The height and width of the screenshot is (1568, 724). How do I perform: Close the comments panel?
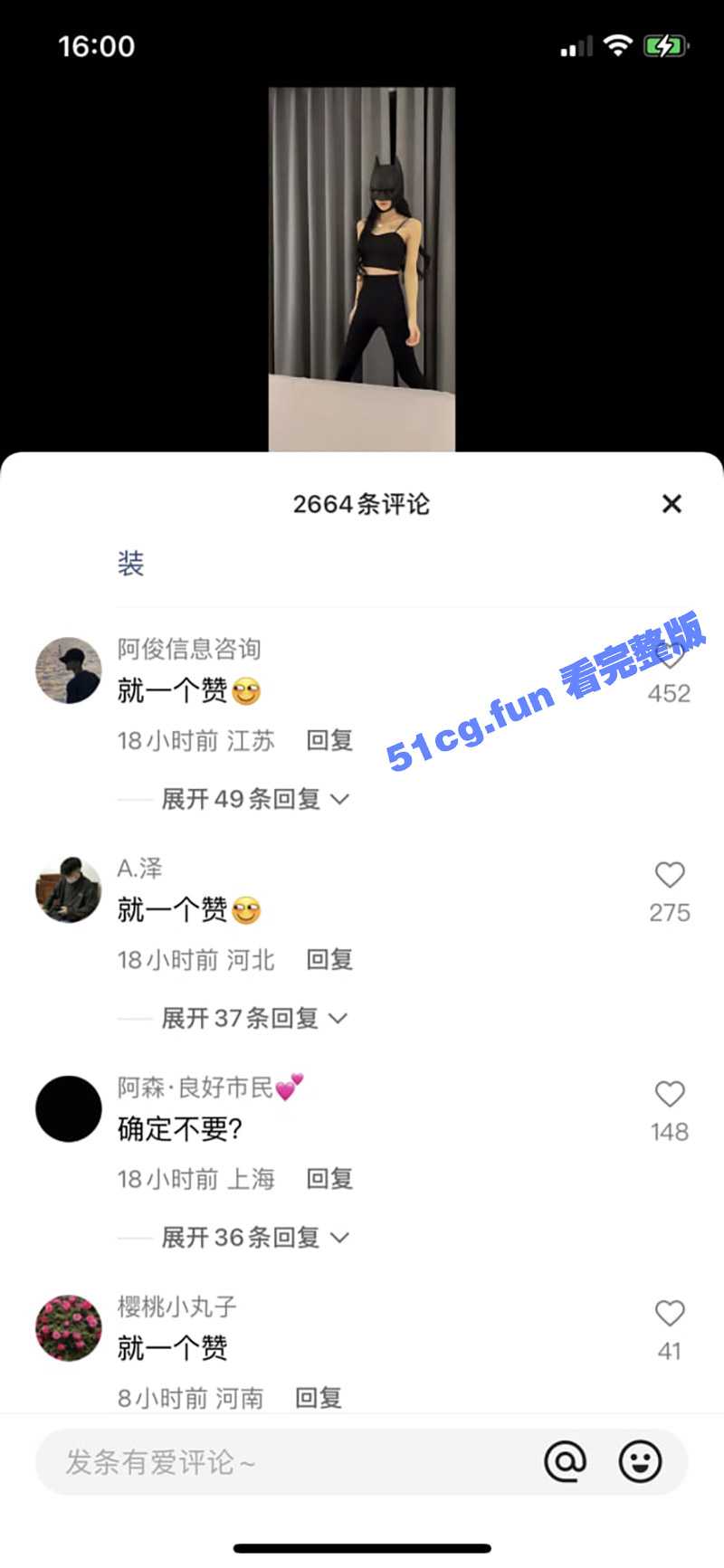pyautogui.click(x=671, y=504)
